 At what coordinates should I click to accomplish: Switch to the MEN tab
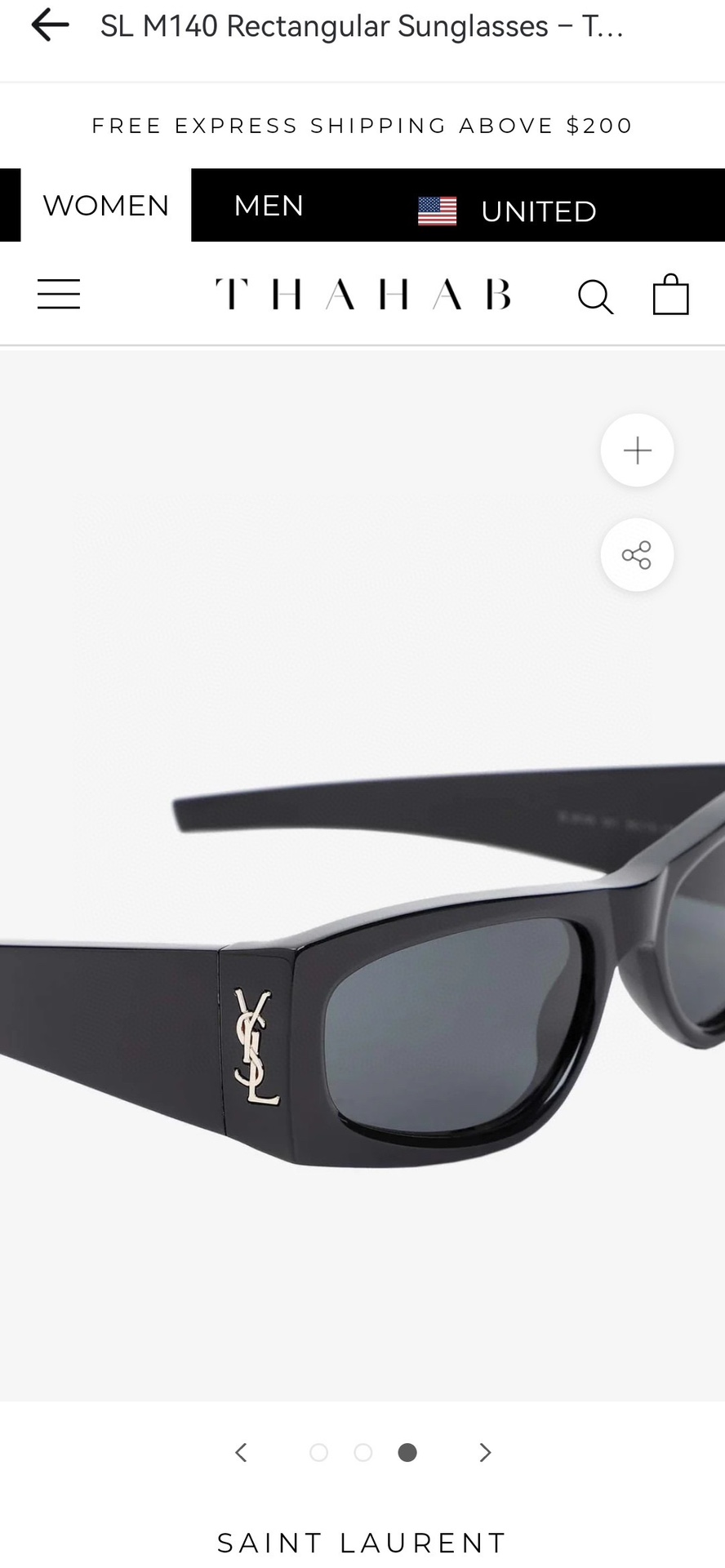point(269,206)
